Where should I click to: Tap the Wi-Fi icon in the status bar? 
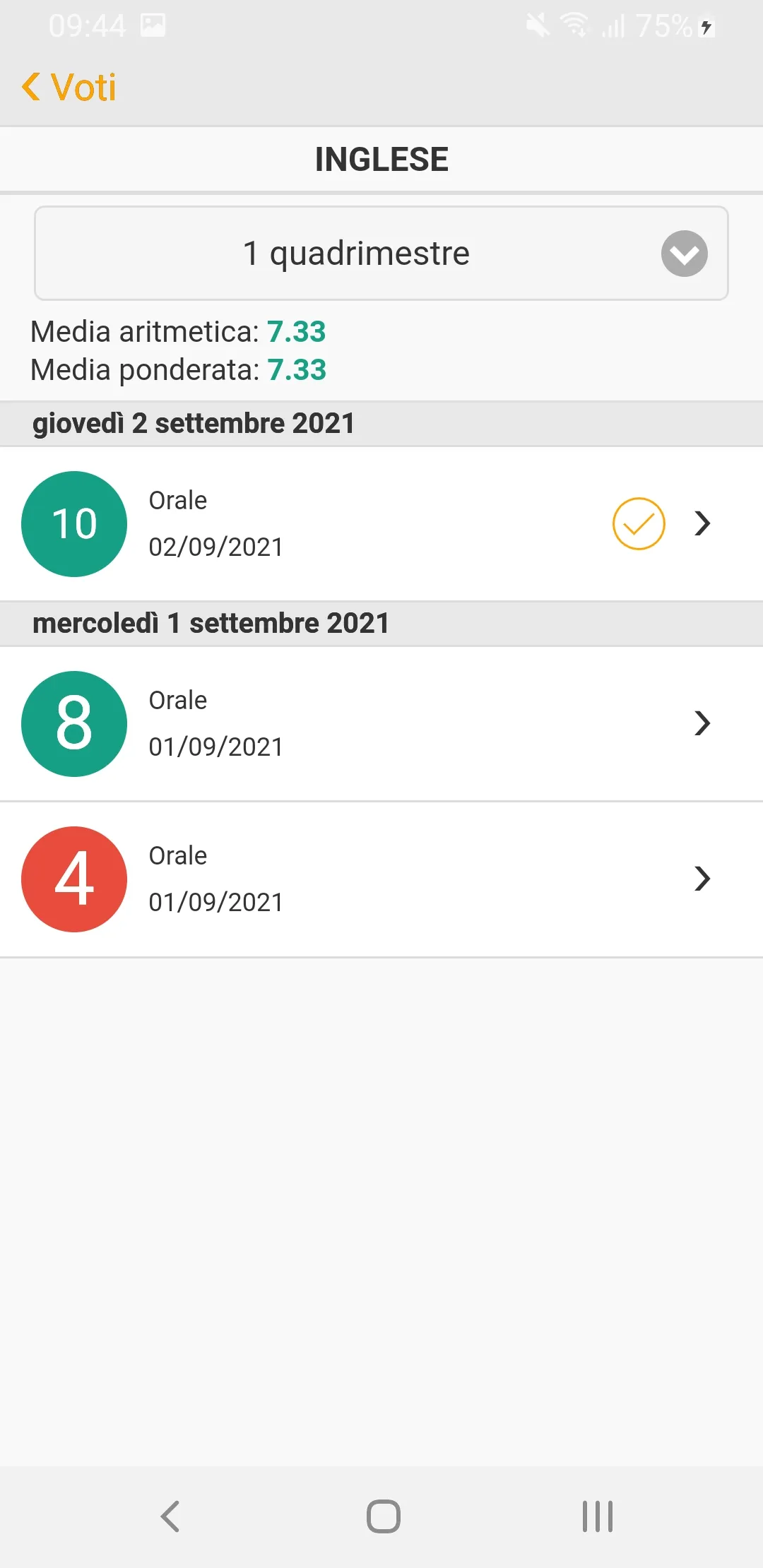point(572,26)
